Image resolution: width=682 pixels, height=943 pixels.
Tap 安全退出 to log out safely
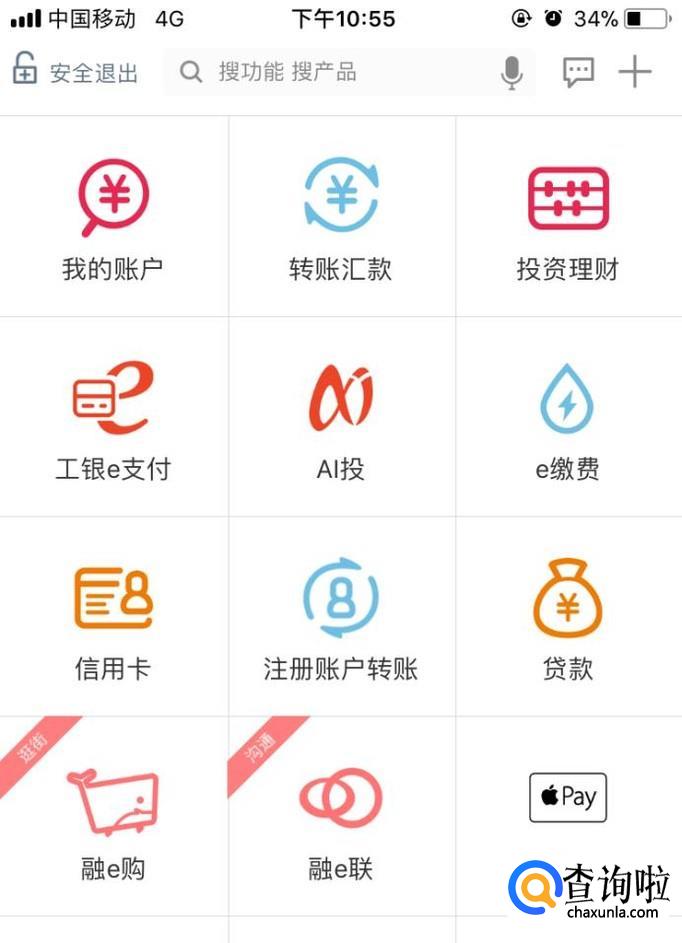[76, 72]
